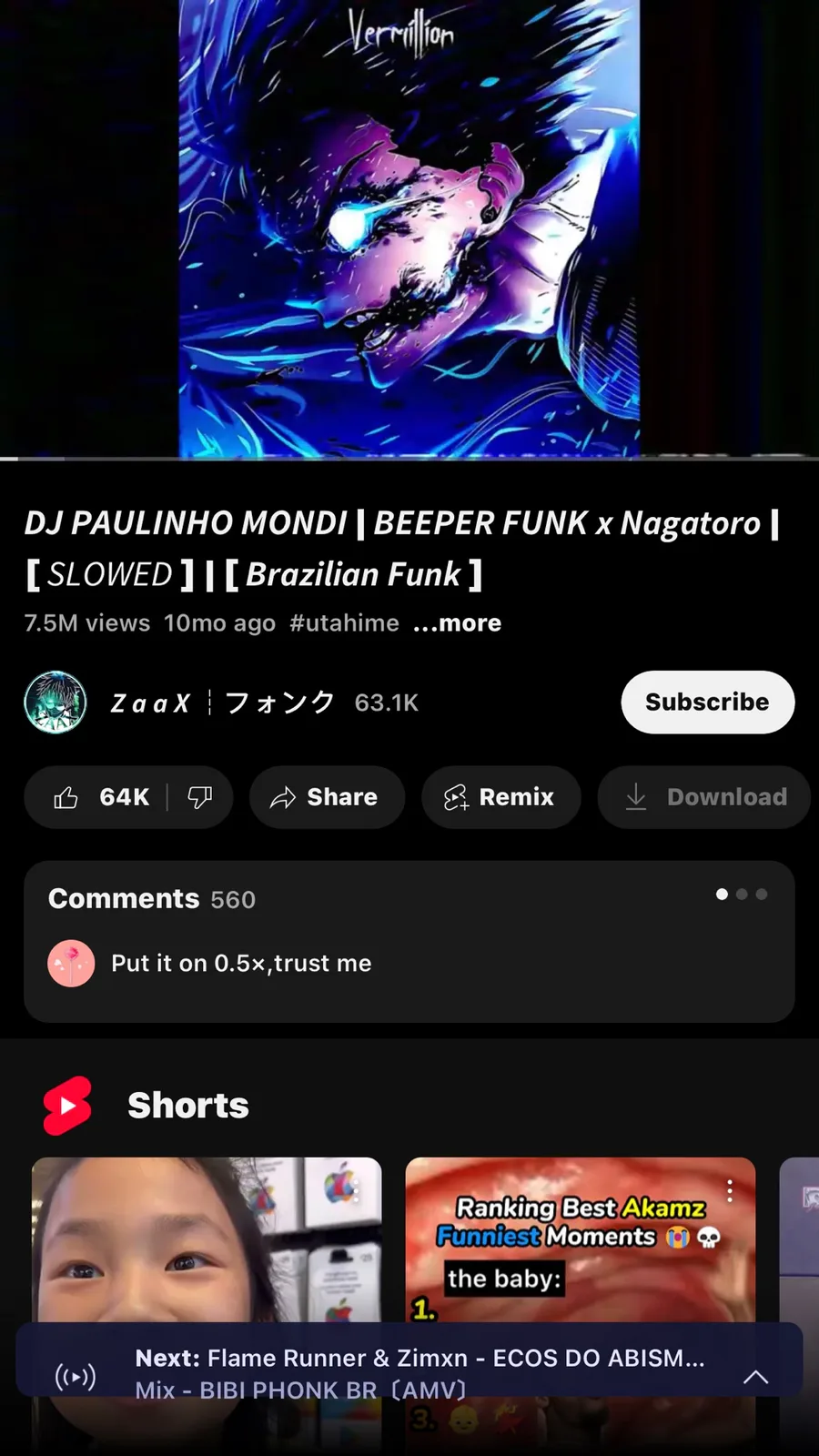Expand the description with ...more
This screenshot has width=819, height=1456.
point(457,623)
